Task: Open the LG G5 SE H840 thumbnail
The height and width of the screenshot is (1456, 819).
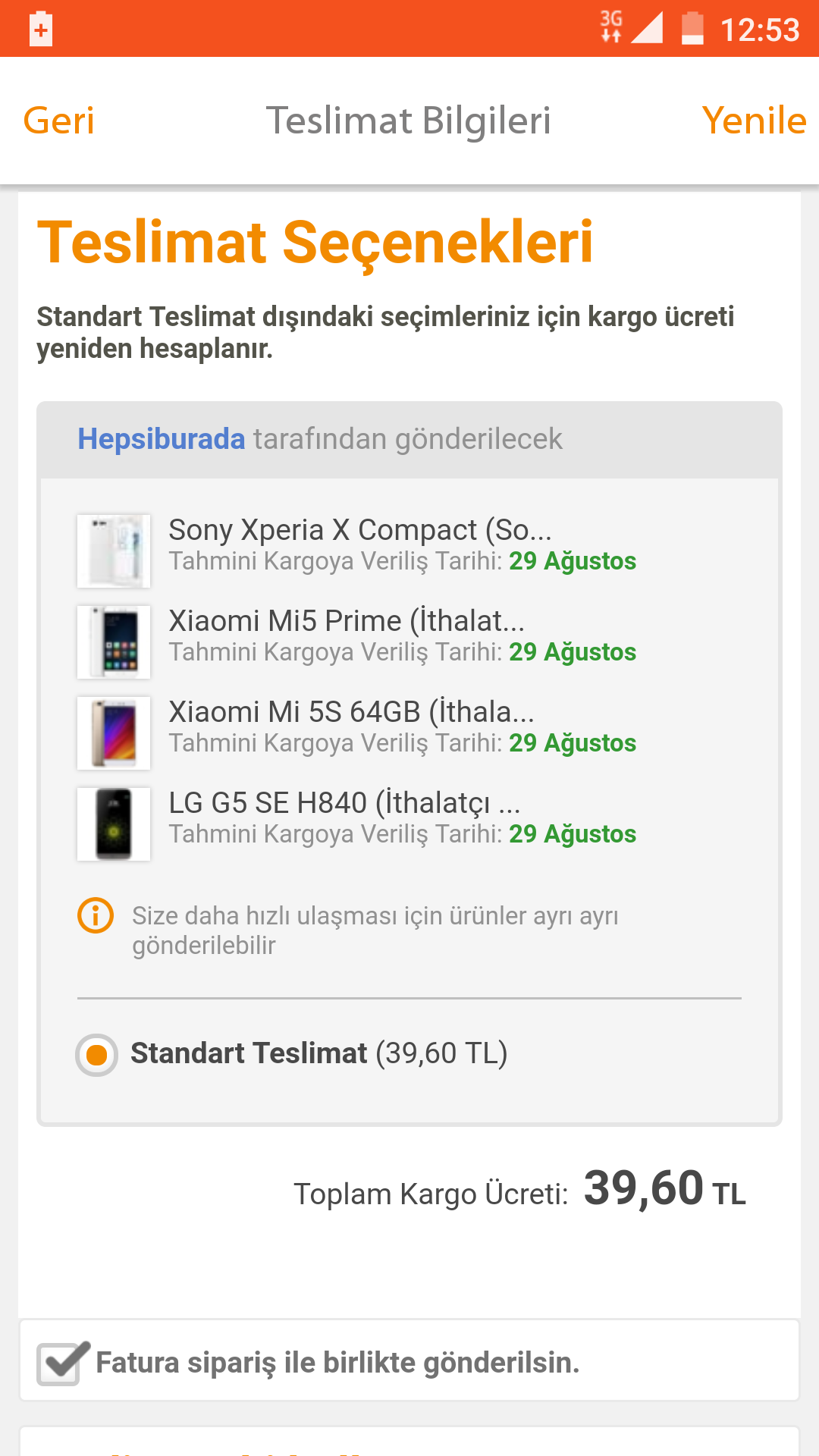Action: pyautogui.click(x=112, y=824)
